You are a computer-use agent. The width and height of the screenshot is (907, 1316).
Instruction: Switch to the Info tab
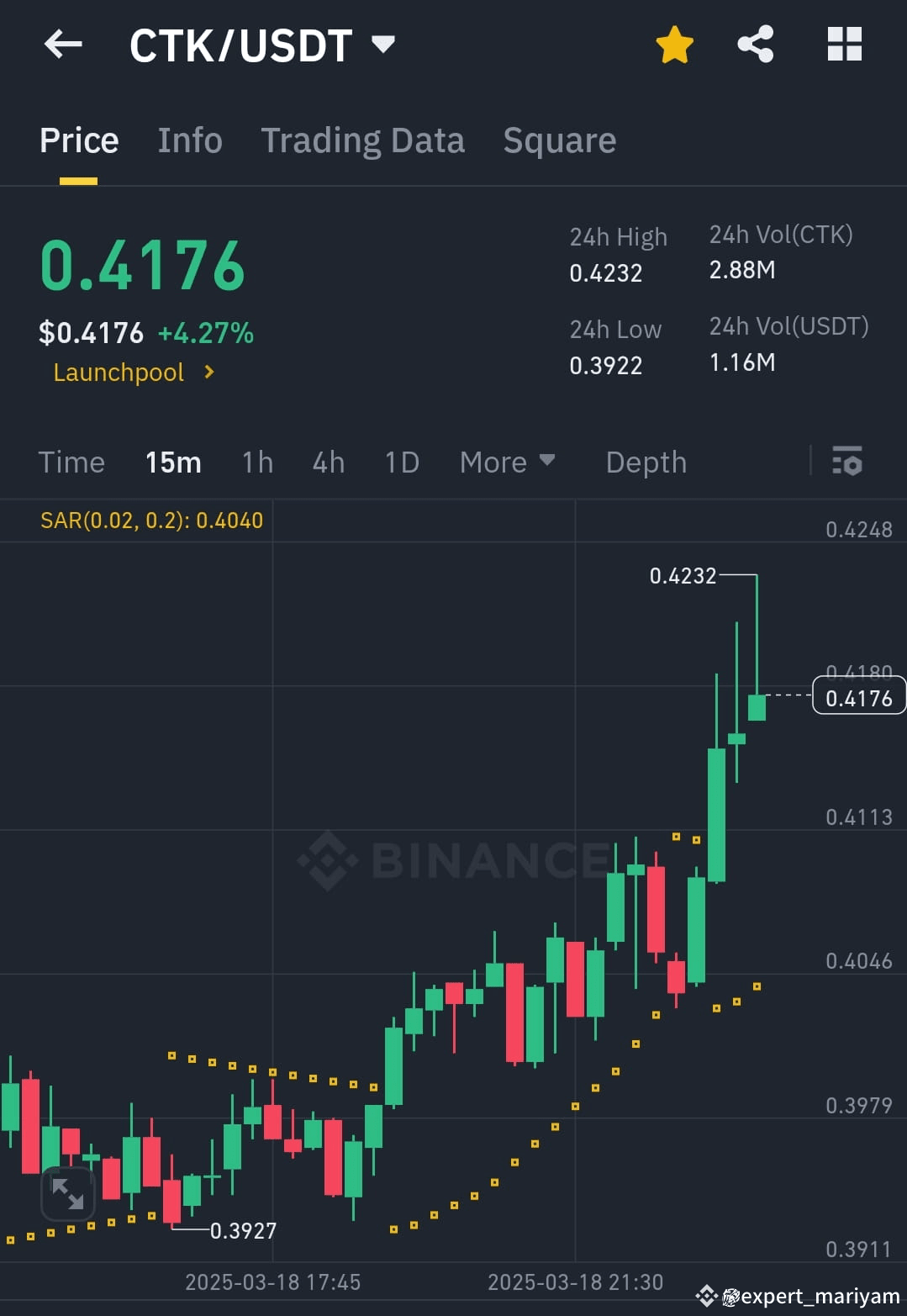pos(189,140)
